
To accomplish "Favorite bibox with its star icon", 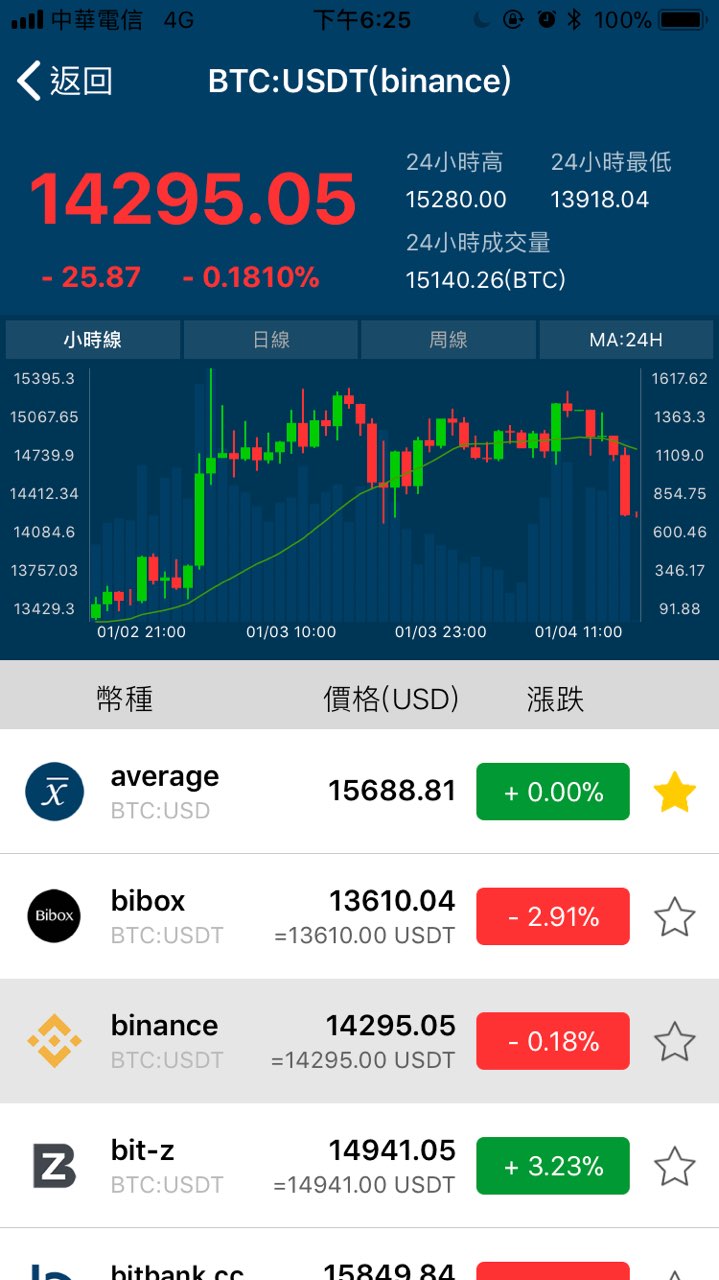I will click(674, 917).
